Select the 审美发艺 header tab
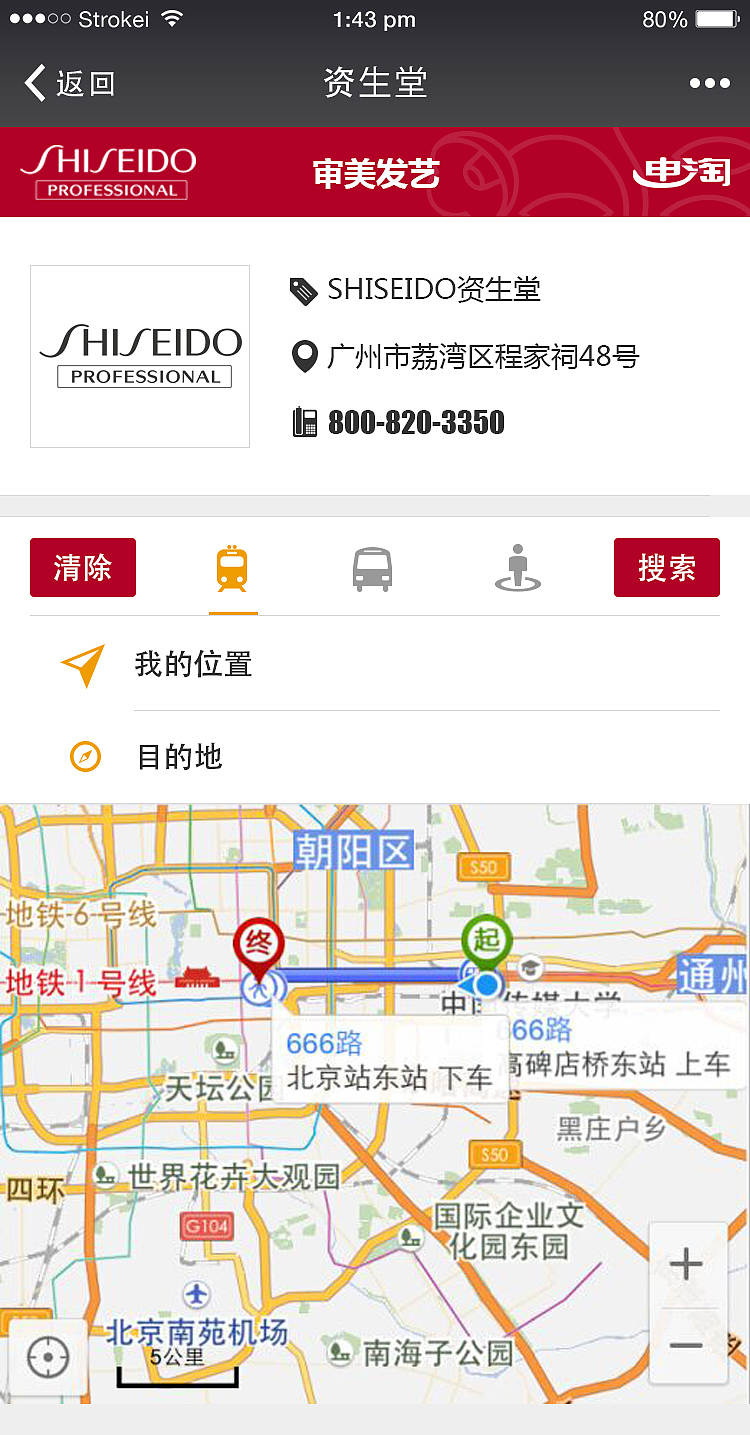 [x=377, y=171]
